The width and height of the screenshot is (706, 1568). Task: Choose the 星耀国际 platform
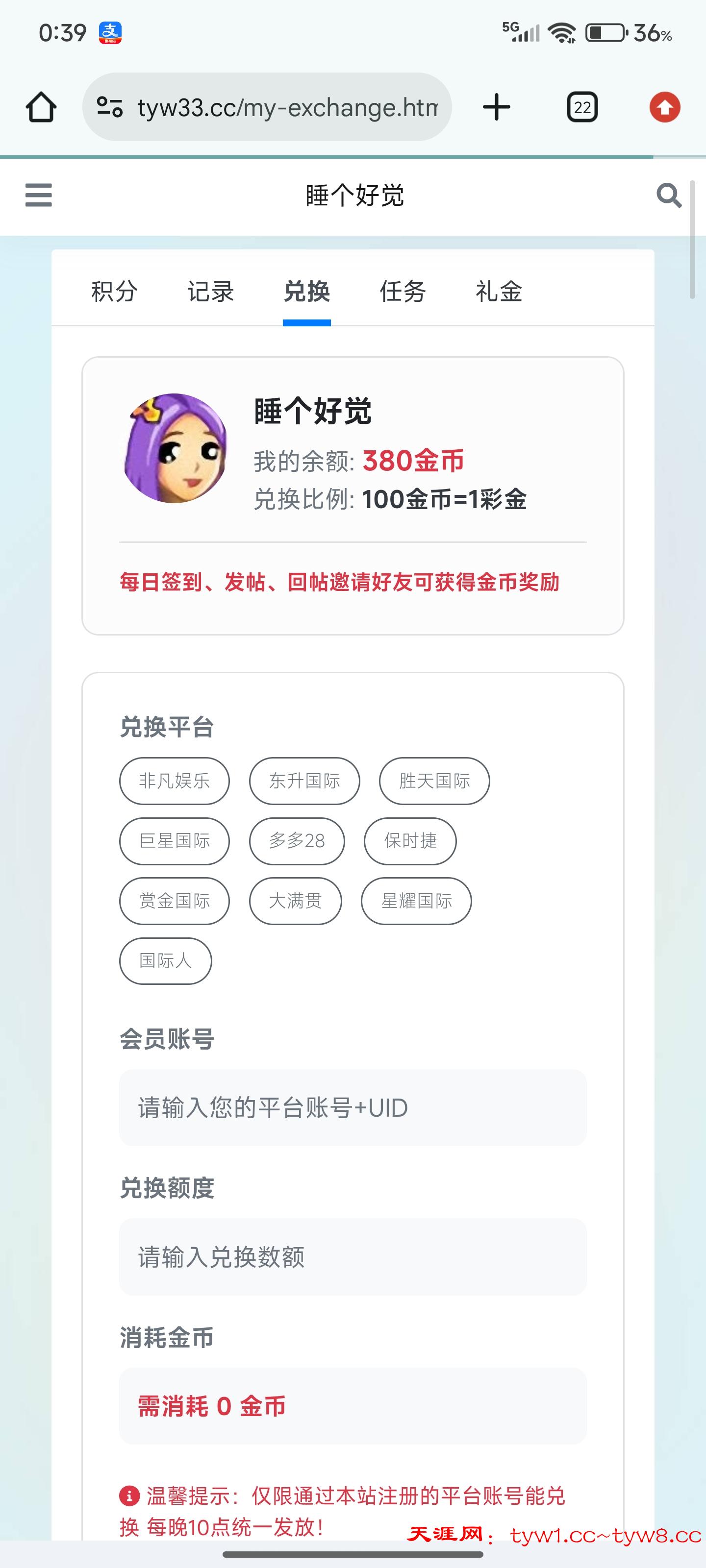pos(416,901)
